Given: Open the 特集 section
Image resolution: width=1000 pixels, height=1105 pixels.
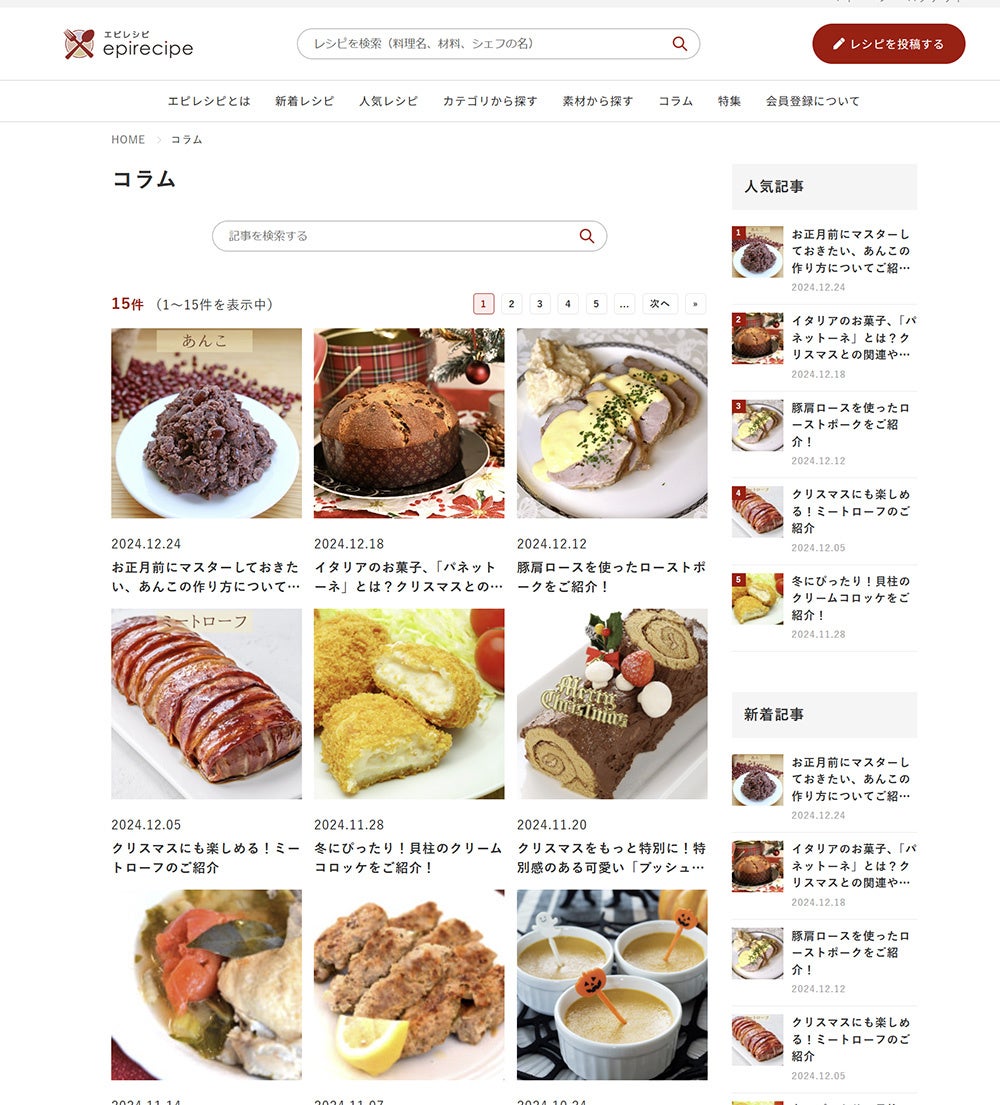Looking at the screenshot, I should [729, 101].
